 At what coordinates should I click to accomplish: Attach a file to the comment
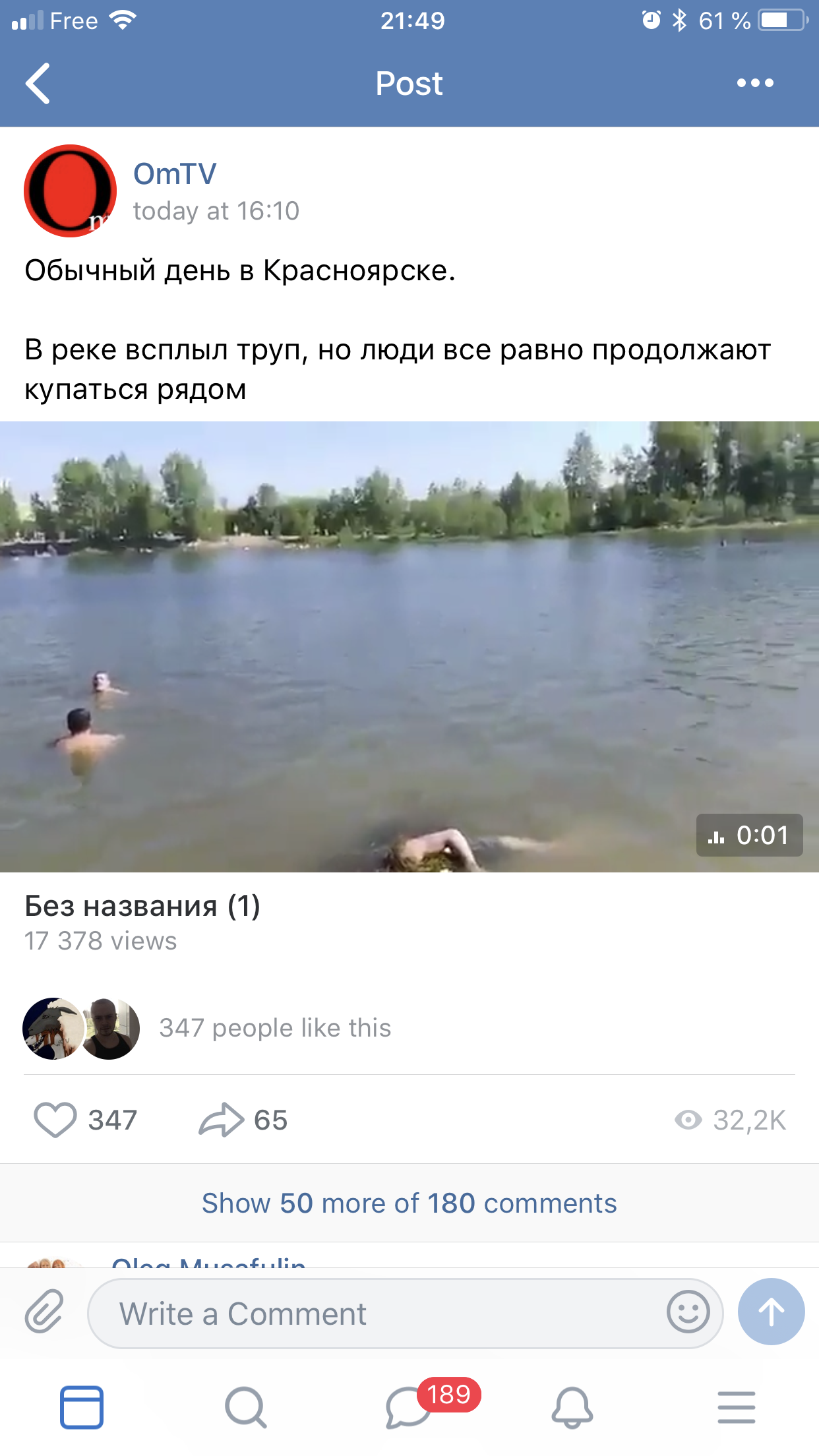click(44, 1312)
